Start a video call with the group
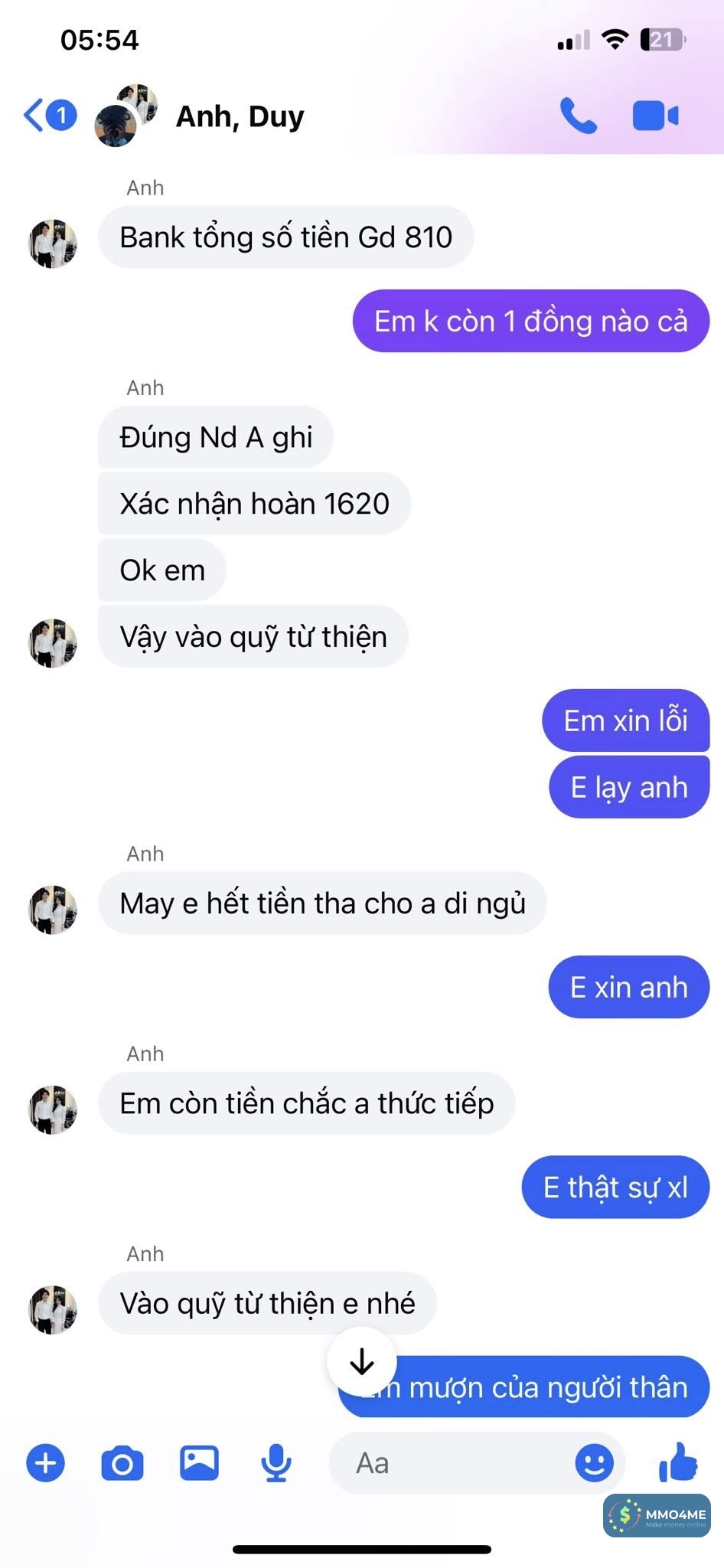 655,116
